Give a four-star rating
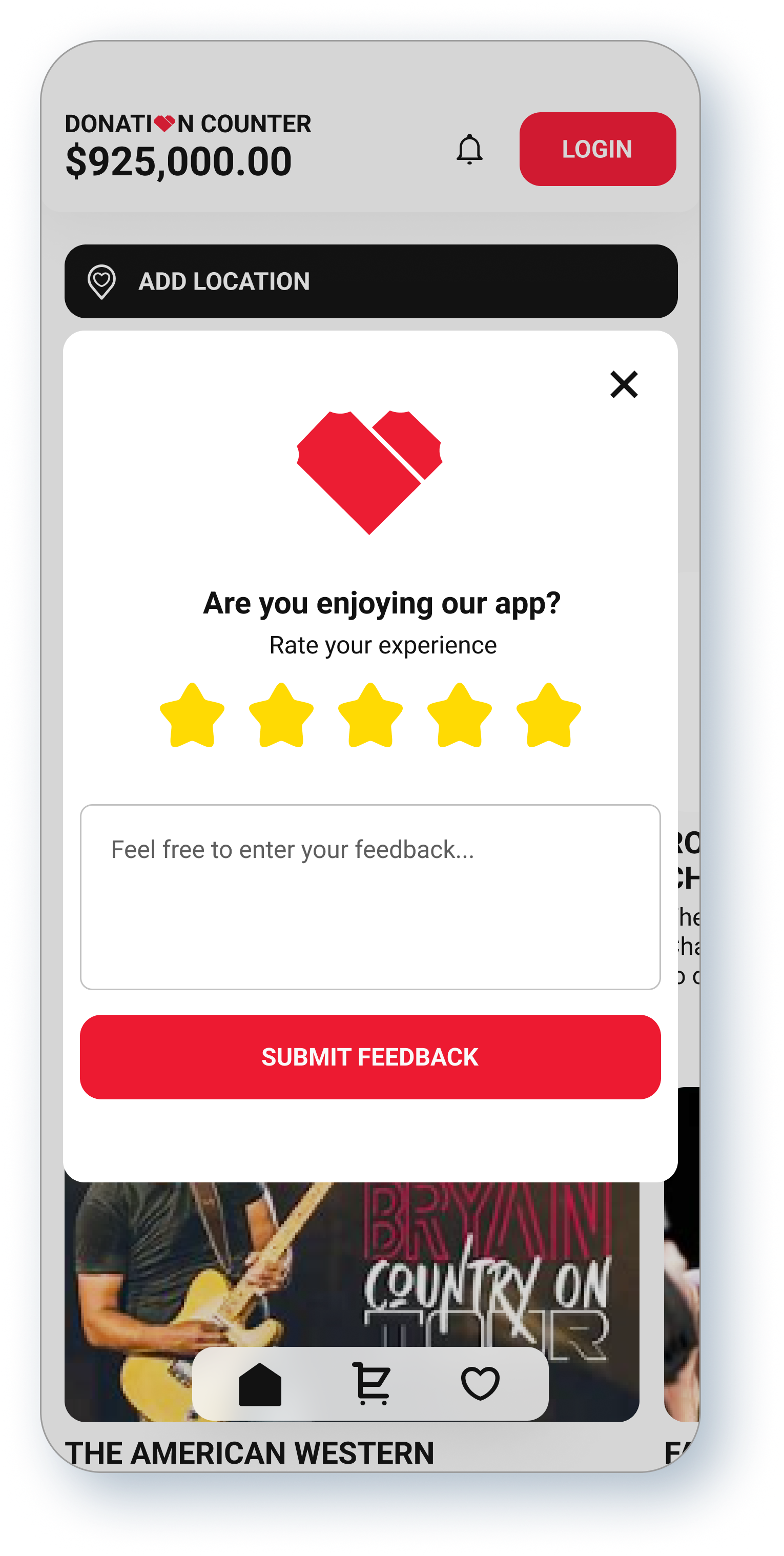 click(459, 716)
